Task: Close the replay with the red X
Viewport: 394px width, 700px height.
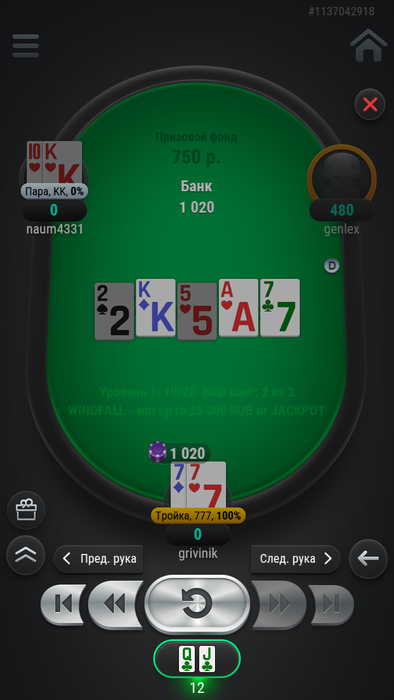Action: coord(370,104)
